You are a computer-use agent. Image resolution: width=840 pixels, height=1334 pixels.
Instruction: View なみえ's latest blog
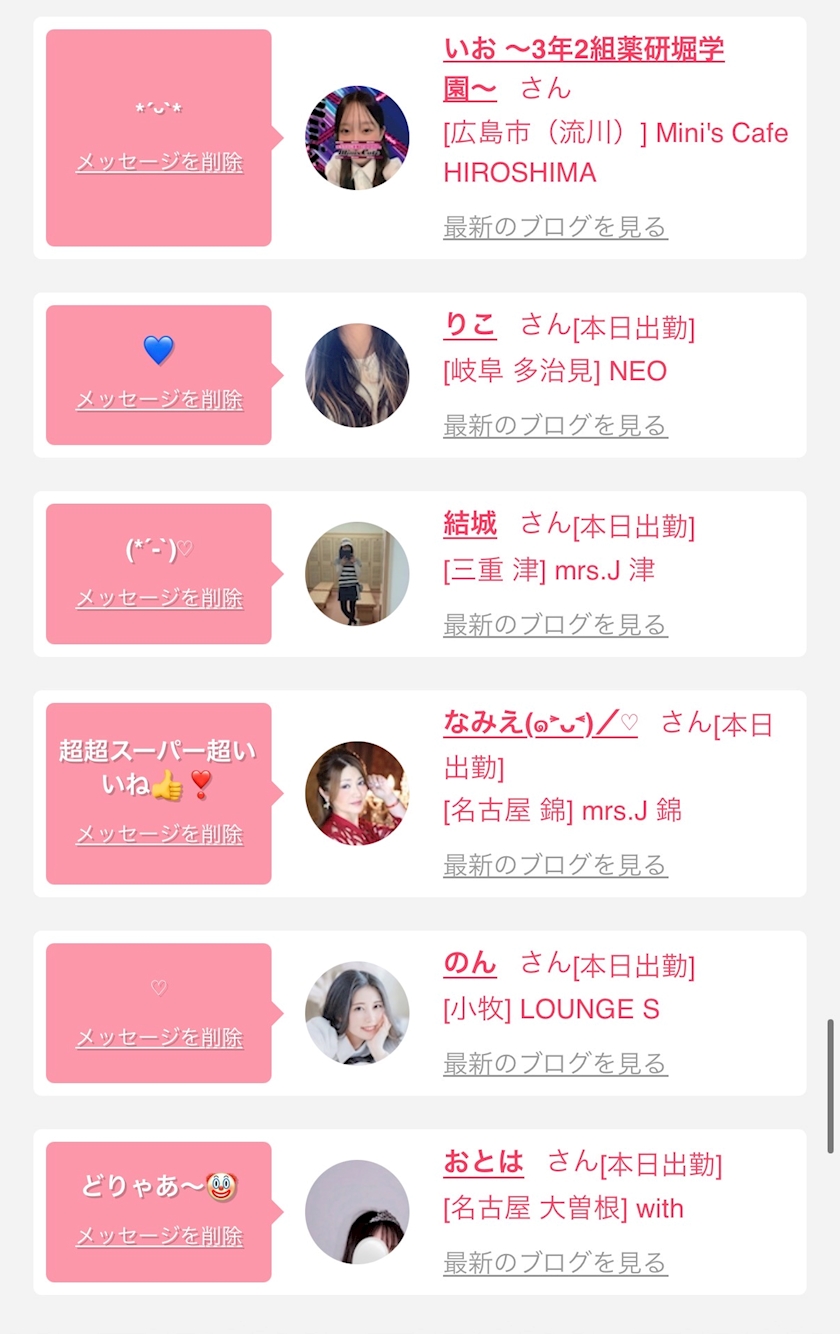(x=555, y=864)
